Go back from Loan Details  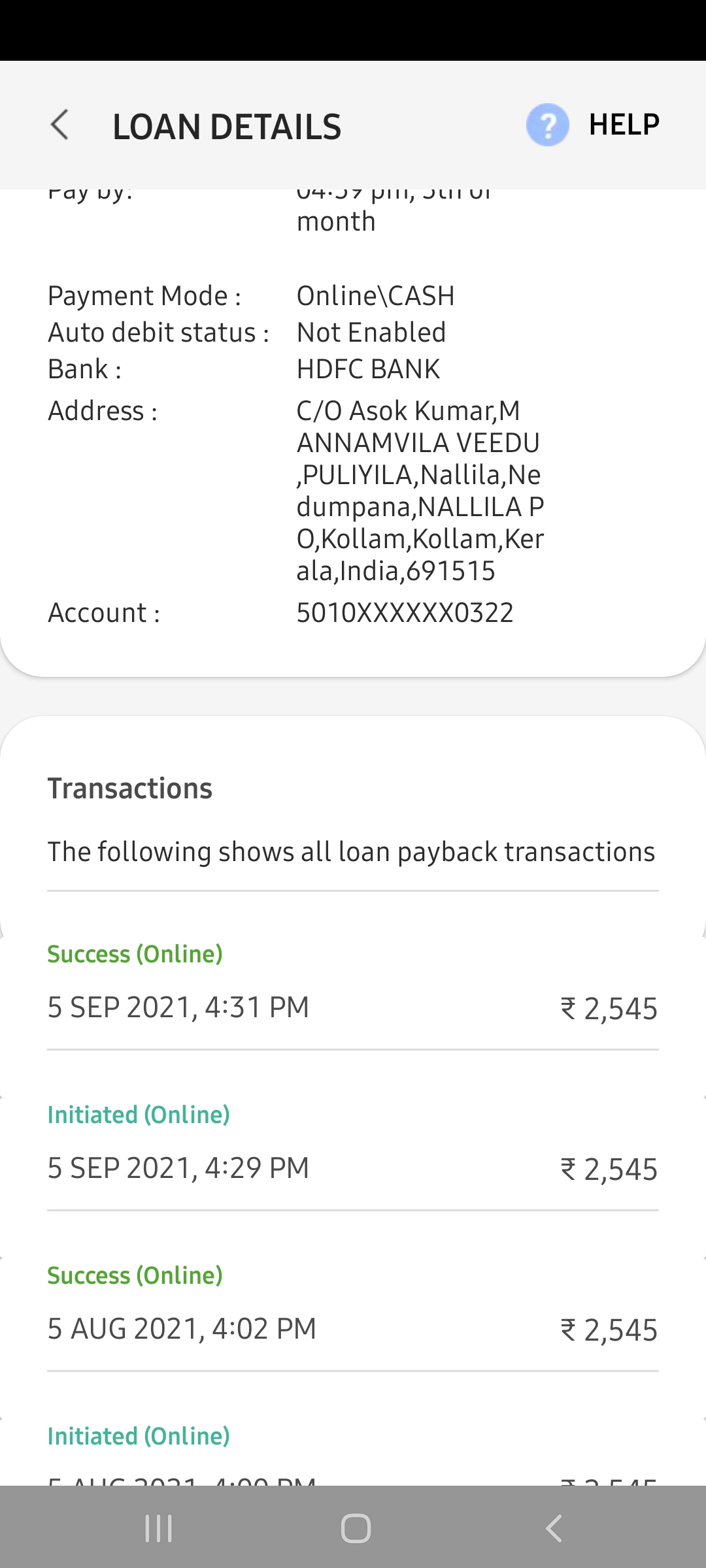[x=59, y=125]
